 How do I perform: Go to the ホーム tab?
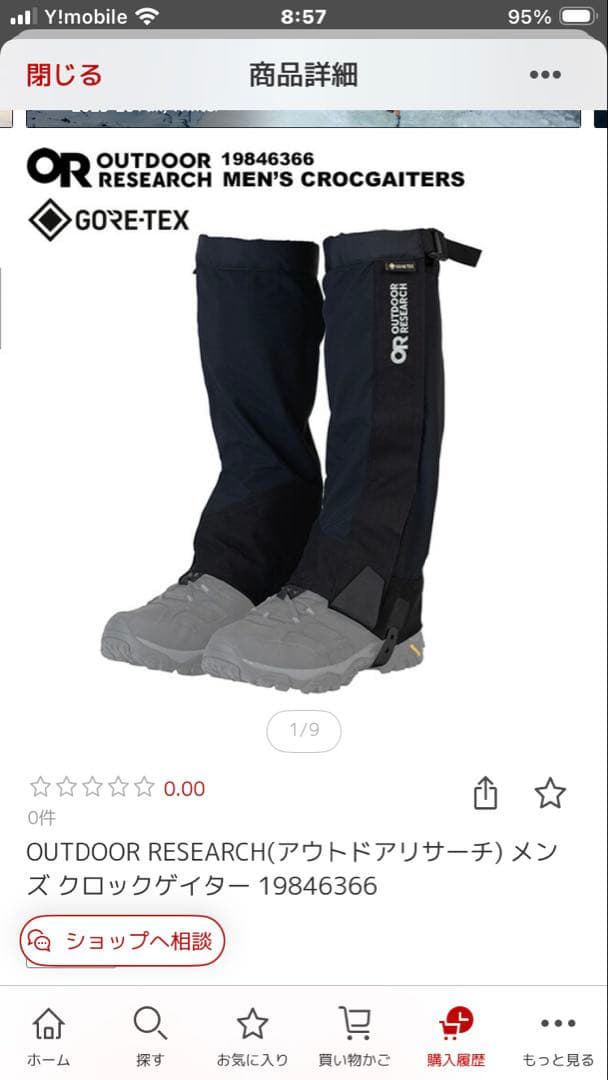click(48, 1035)
